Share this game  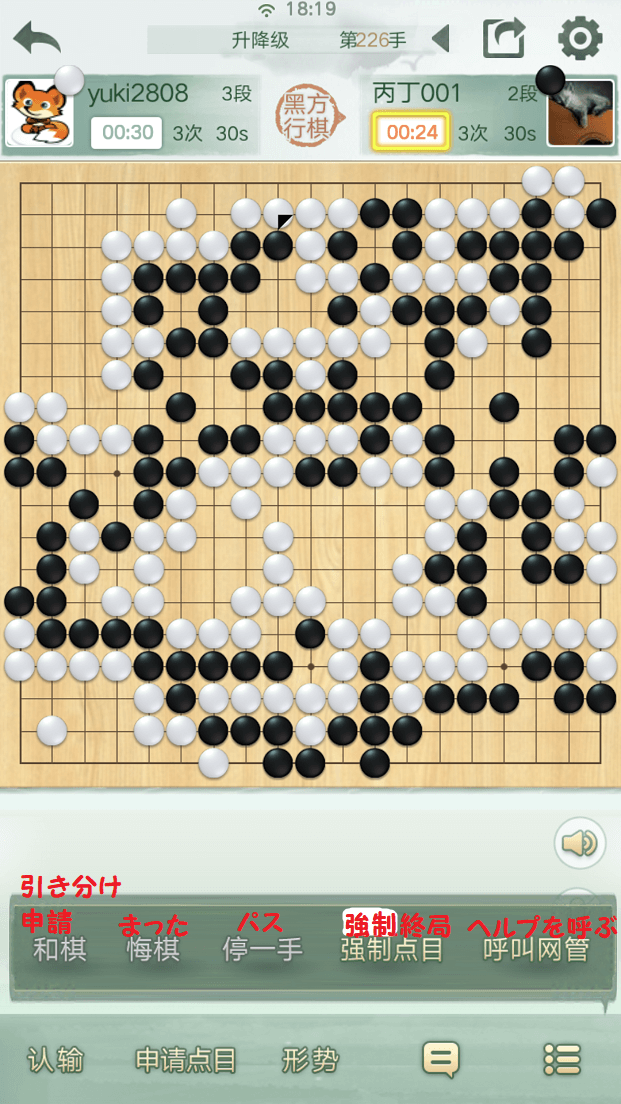(x=504, y=39)
